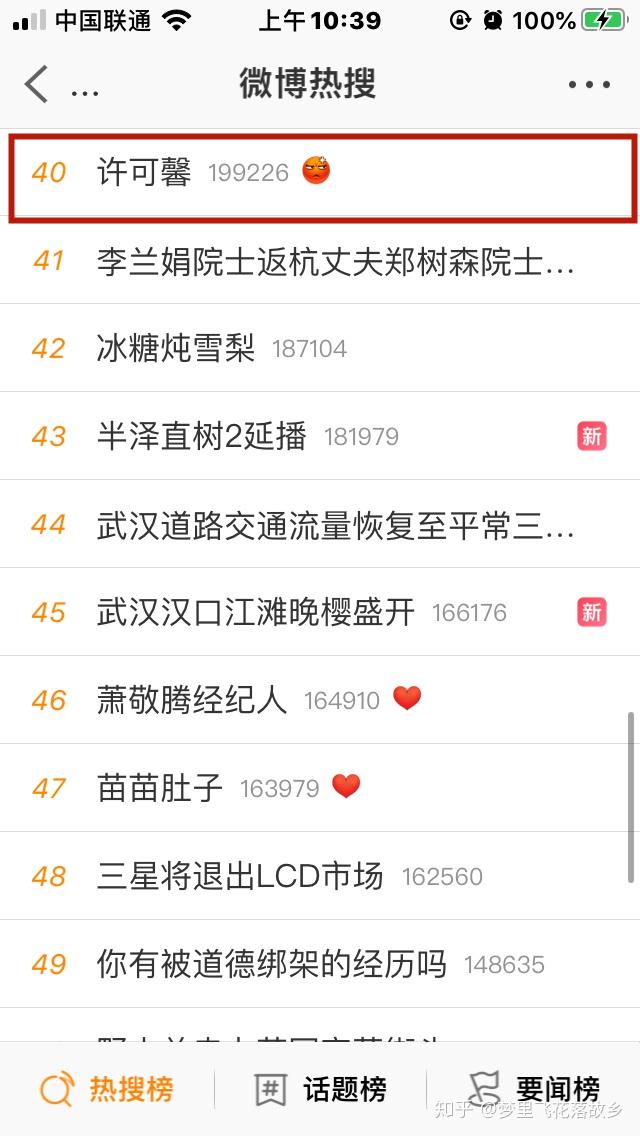Open 半泽直树2延播 topic
Viewport: 640px width, 1136px height.
320,436
